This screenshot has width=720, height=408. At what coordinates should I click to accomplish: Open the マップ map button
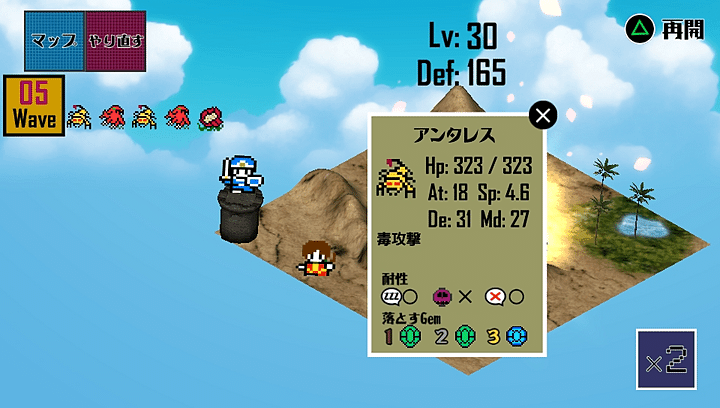point(55,41)
